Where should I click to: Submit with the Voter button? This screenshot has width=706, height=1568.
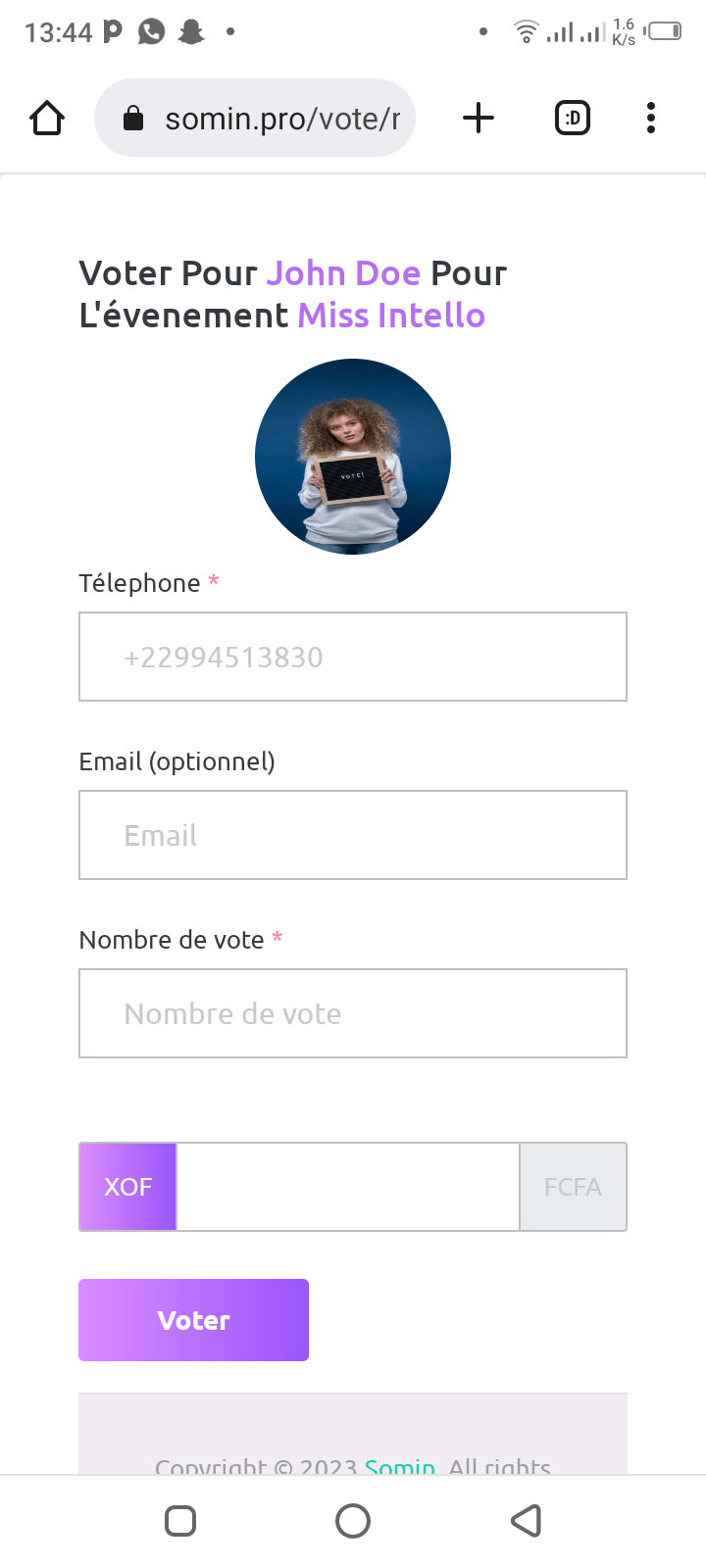coord(193,1320)
